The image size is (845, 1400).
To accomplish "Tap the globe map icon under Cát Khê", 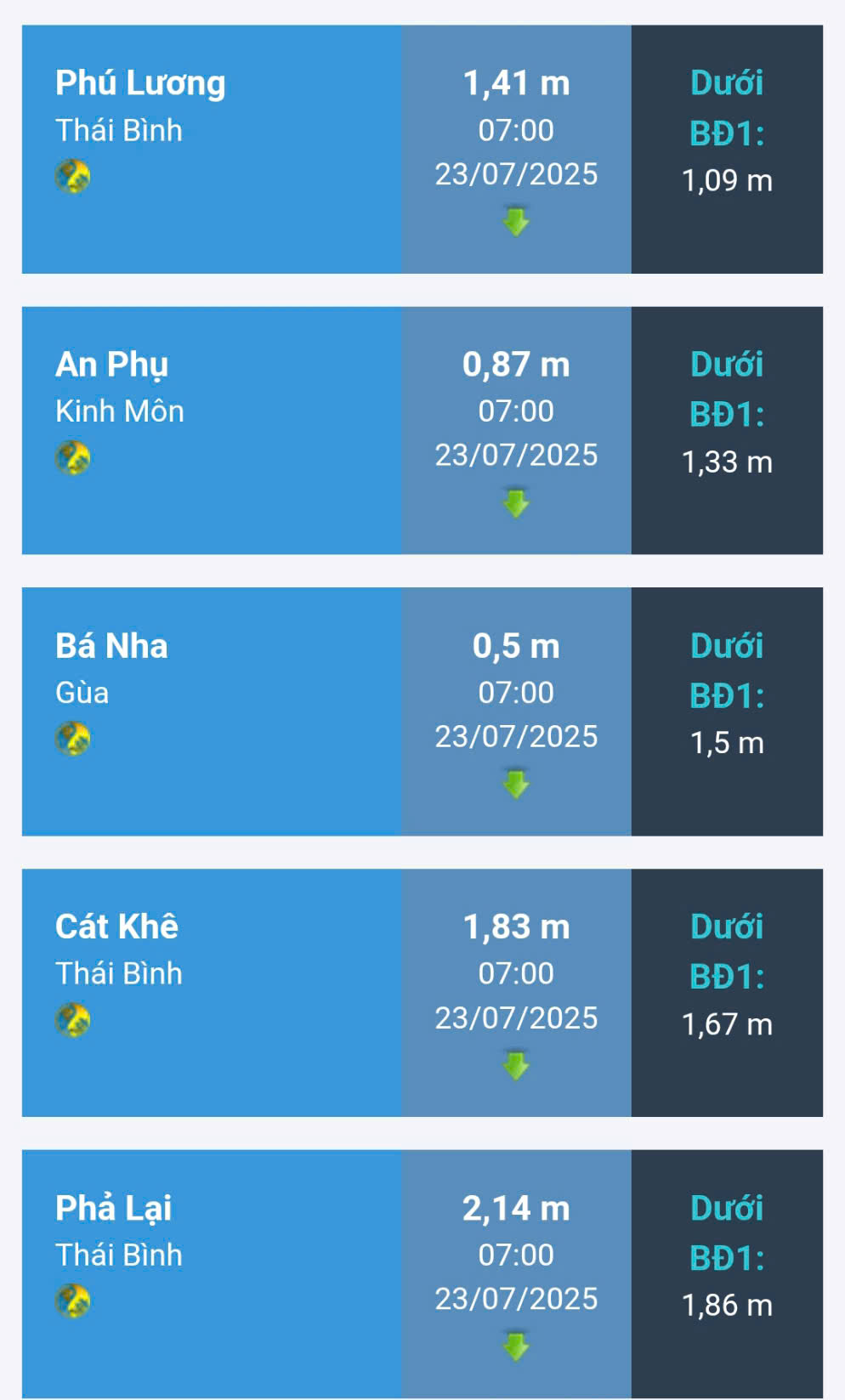I will pyautogui.click(x=72, y=1020).
